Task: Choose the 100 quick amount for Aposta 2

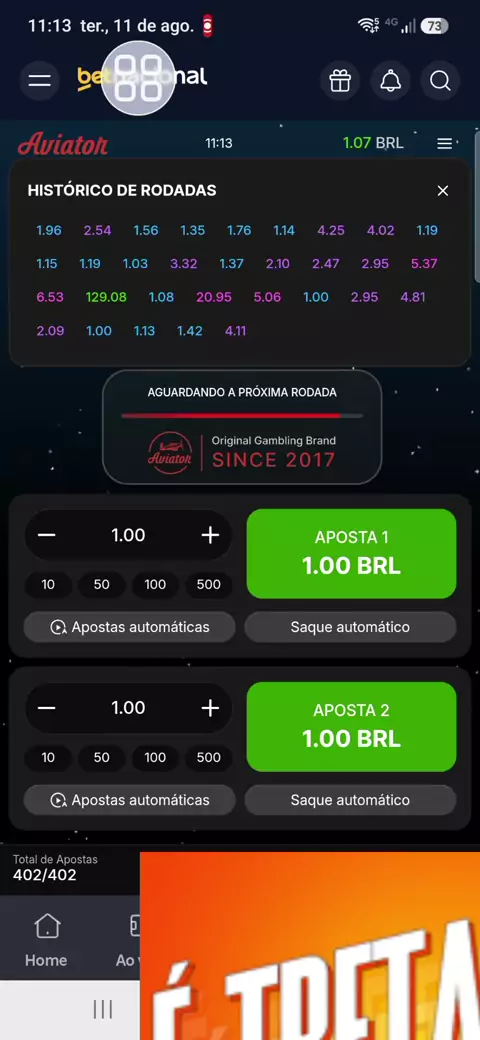Action: 155,757
